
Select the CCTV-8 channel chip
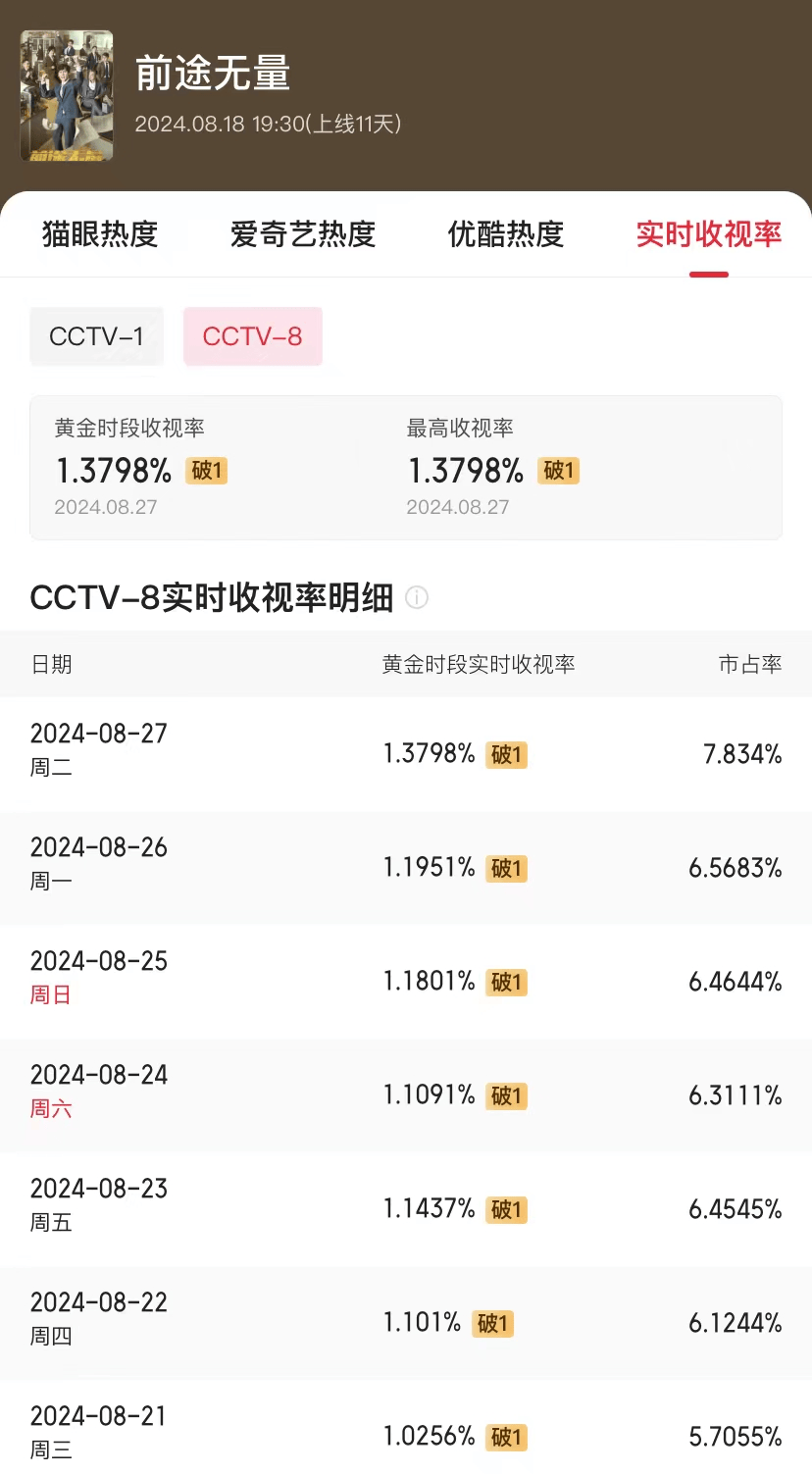252,336
